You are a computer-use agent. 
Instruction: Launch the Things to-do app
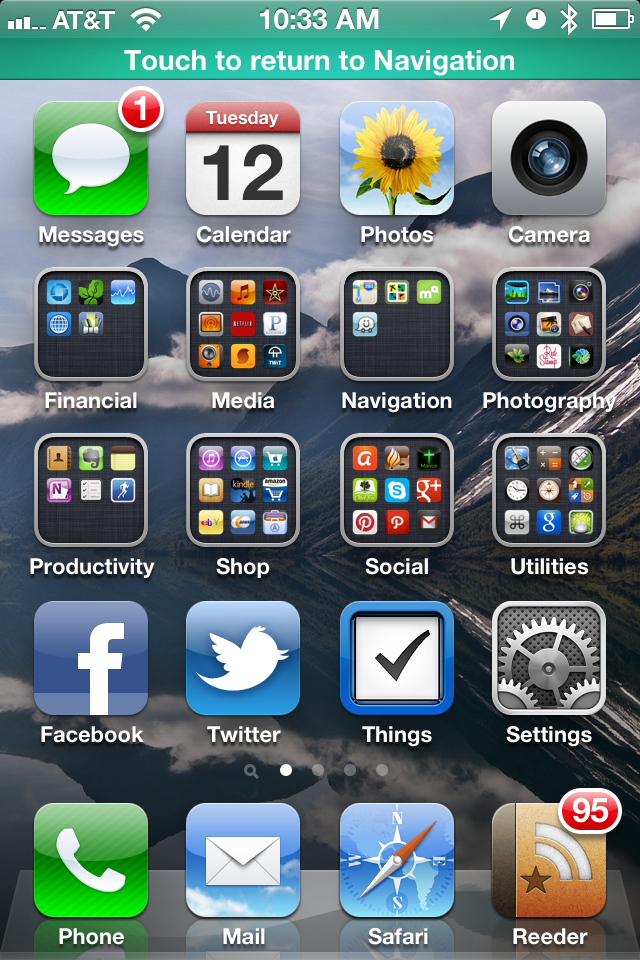397,658
